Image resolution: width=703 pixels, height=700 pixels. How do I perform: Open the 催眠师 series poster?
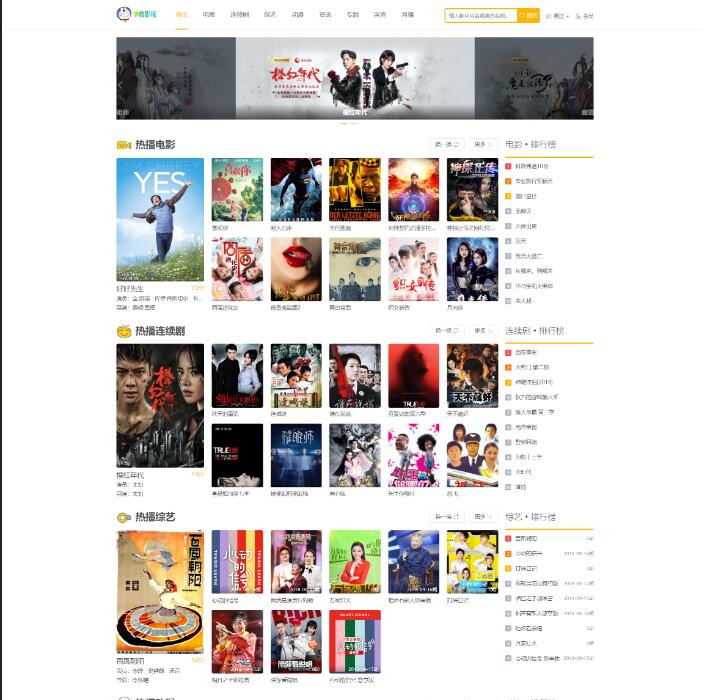(296, 455)
